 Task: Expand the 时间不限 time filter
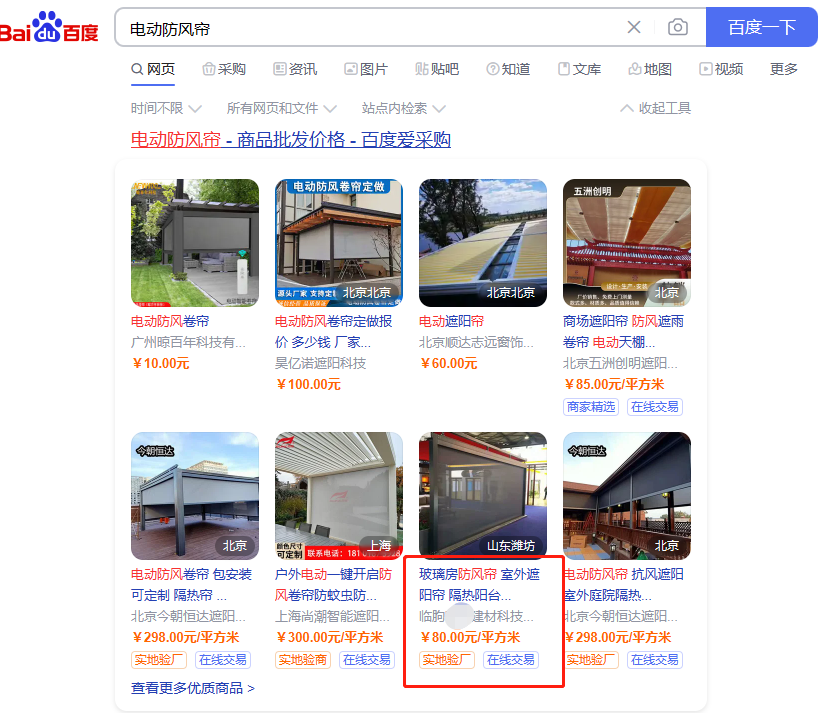tap(166, 108)
